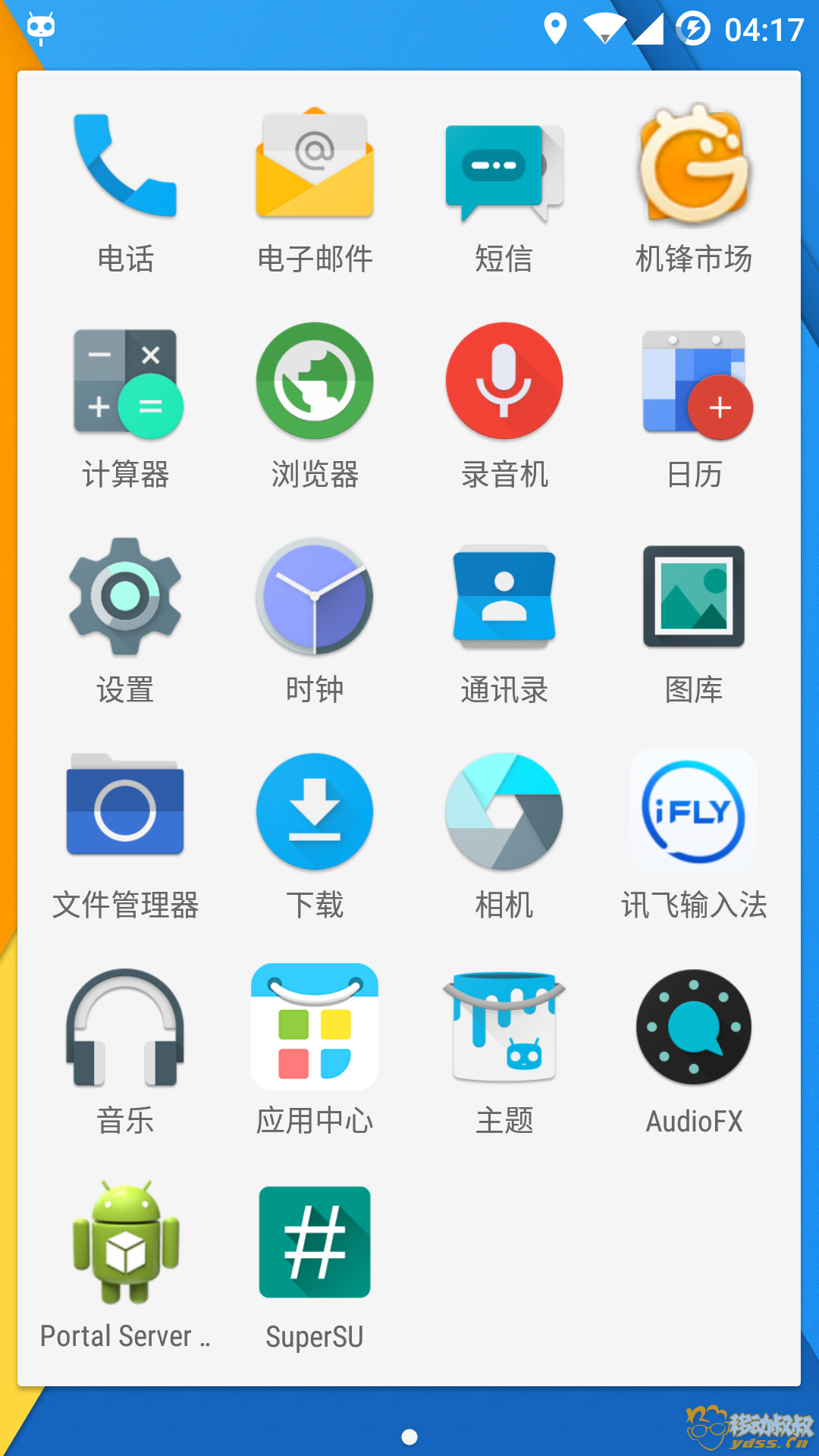Screen dimensions: 819x1456
Task: Open the 计算器 calculator
Action: point(125,383)
